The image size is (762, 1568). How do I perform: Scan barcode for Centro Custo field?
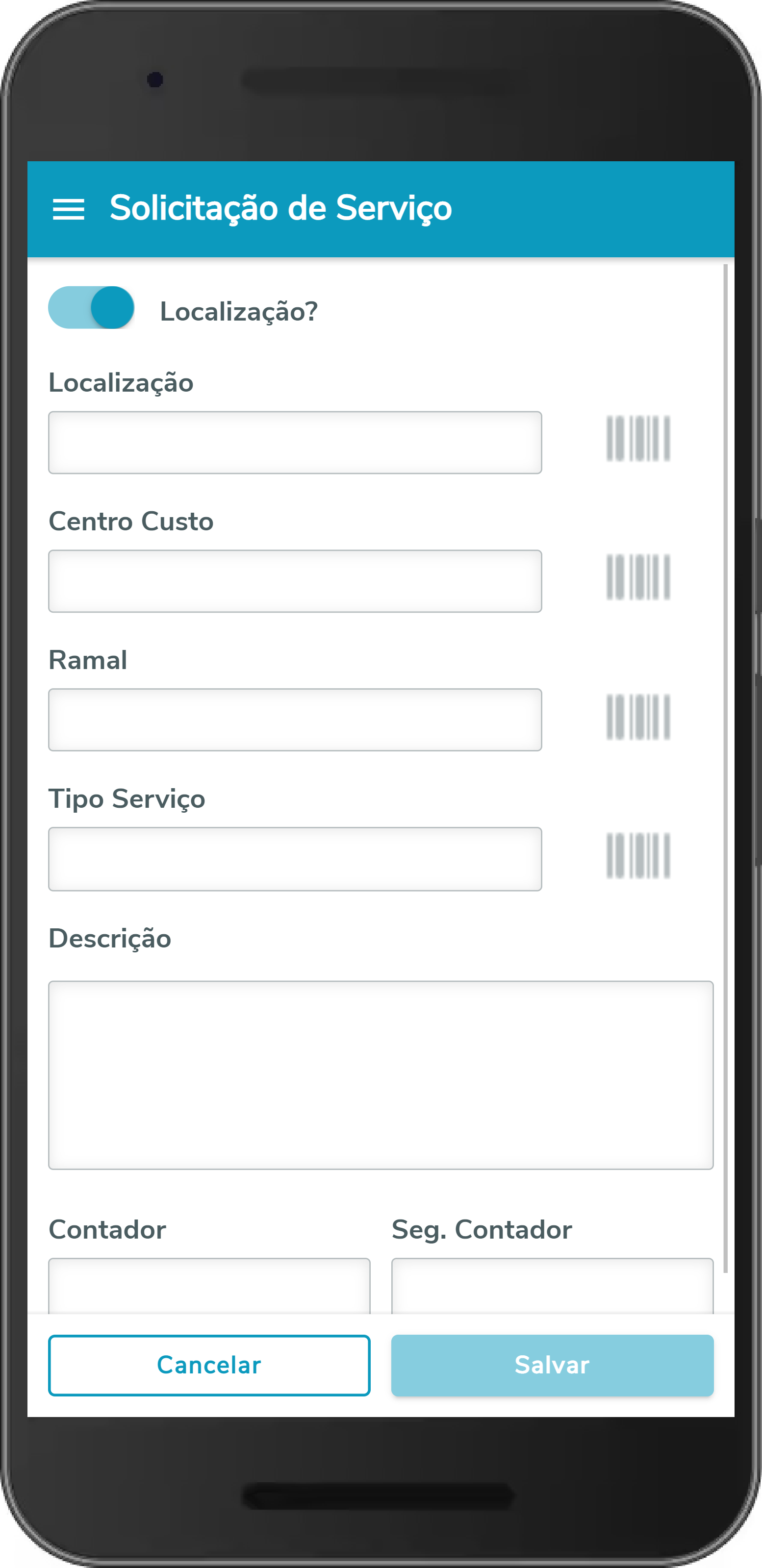(x=638, y=577)
